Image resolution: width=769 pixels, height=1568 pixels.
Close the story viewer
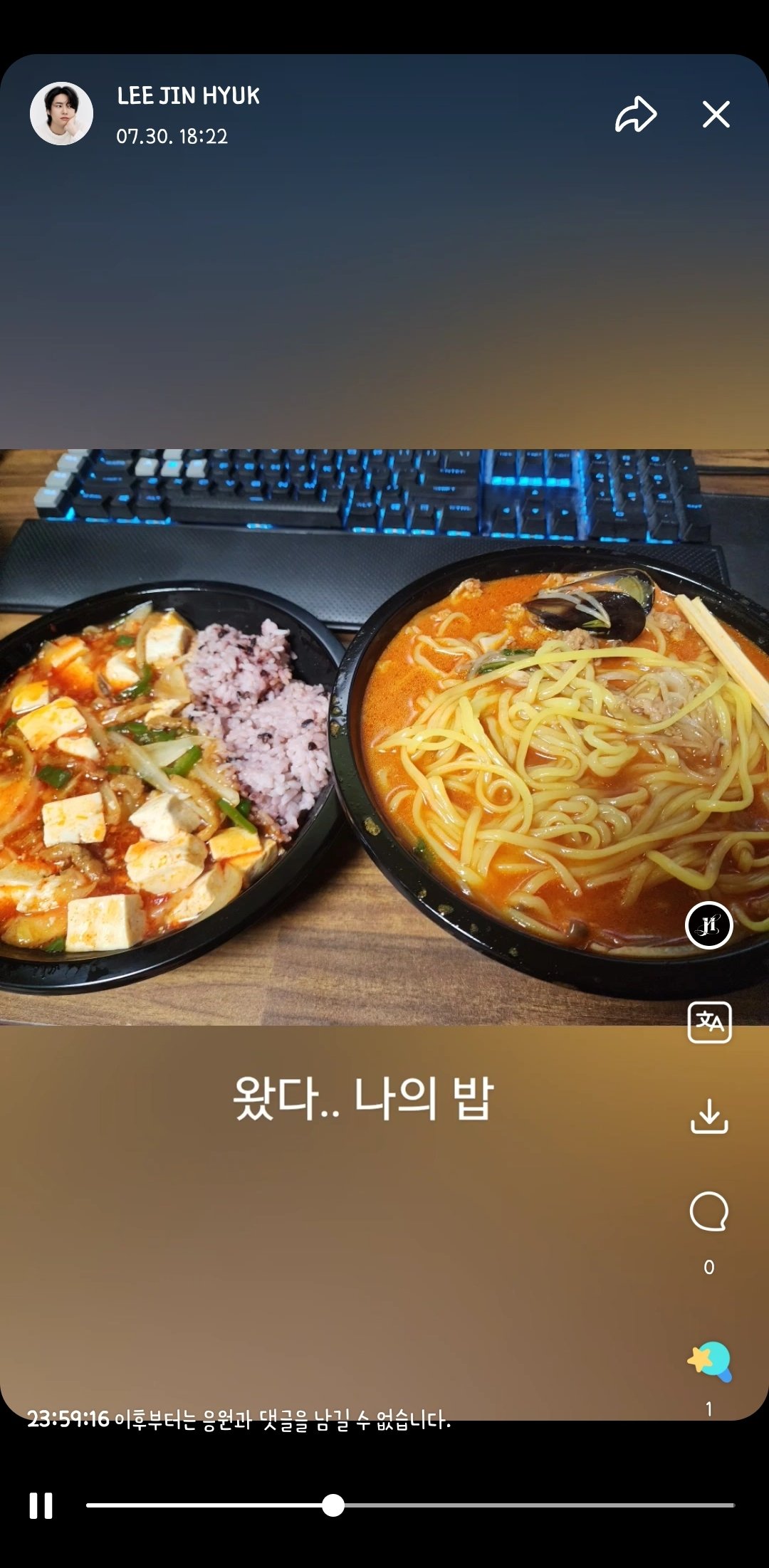pyautogui.click(x=716, y=115)
